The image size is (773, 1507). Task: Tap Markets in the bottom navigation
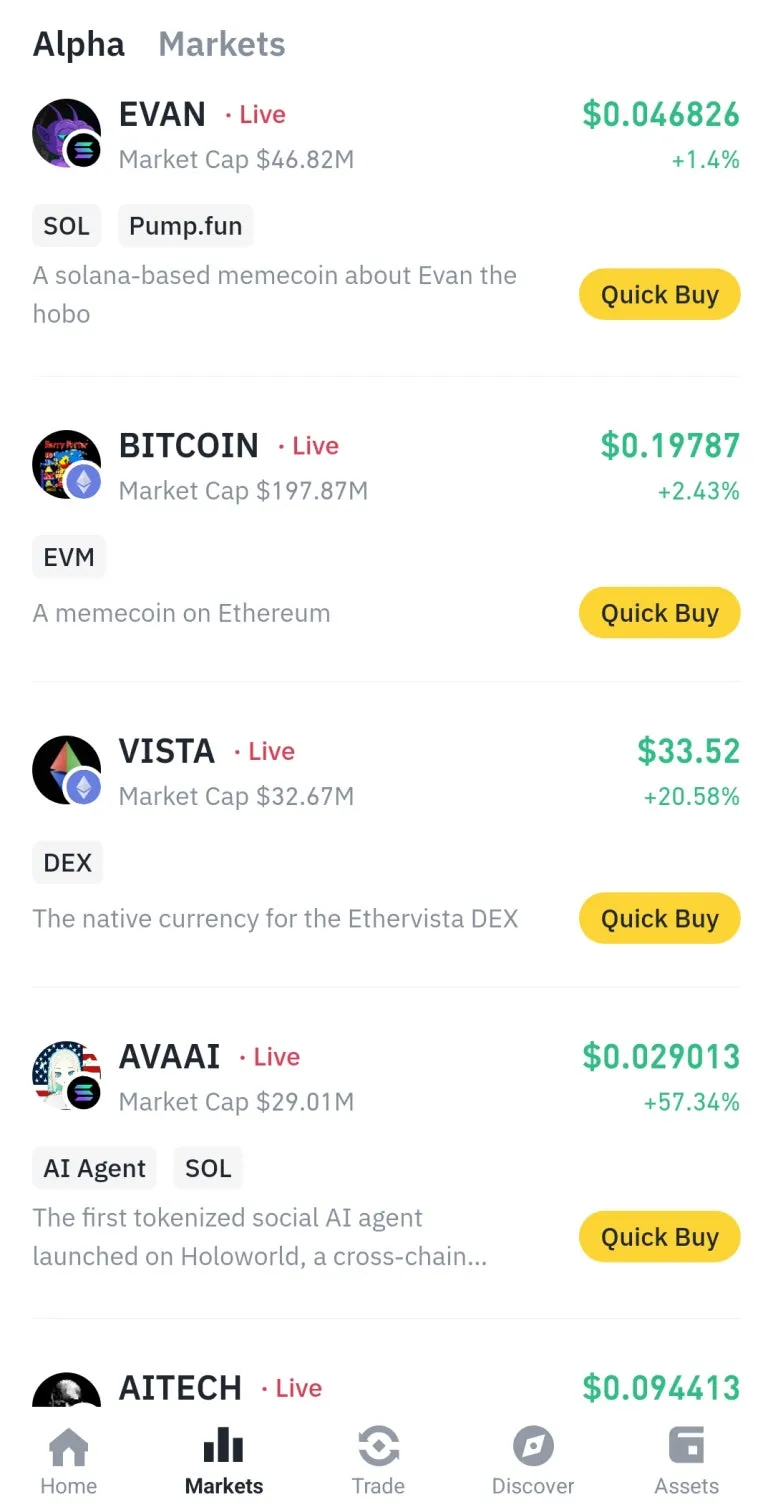[x=224, y=1462]
